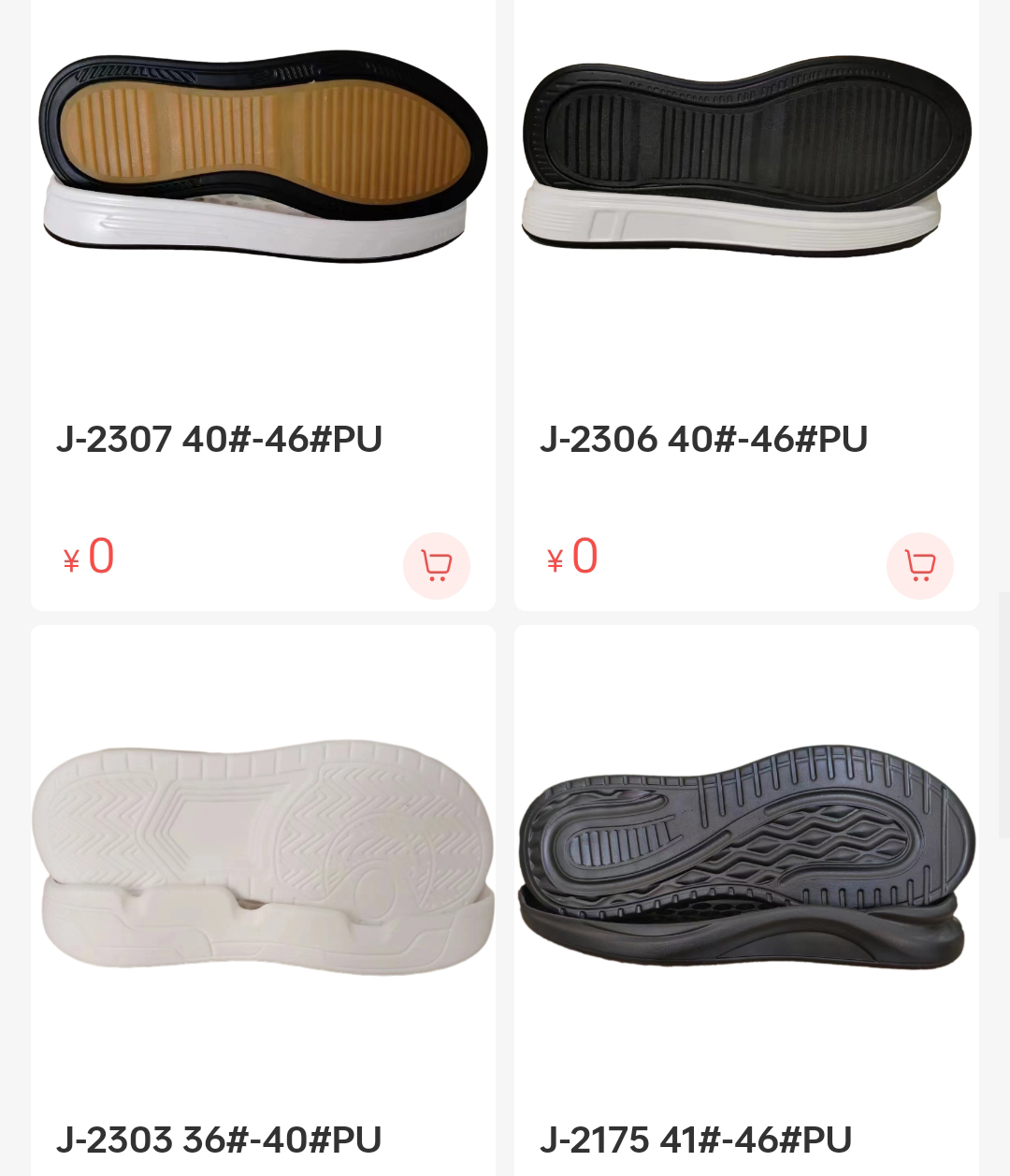The height and width of the screenshot is (1176, 1010).
Task: View the J-2303 36#-40#PU white sole
Action: point(263,856)
